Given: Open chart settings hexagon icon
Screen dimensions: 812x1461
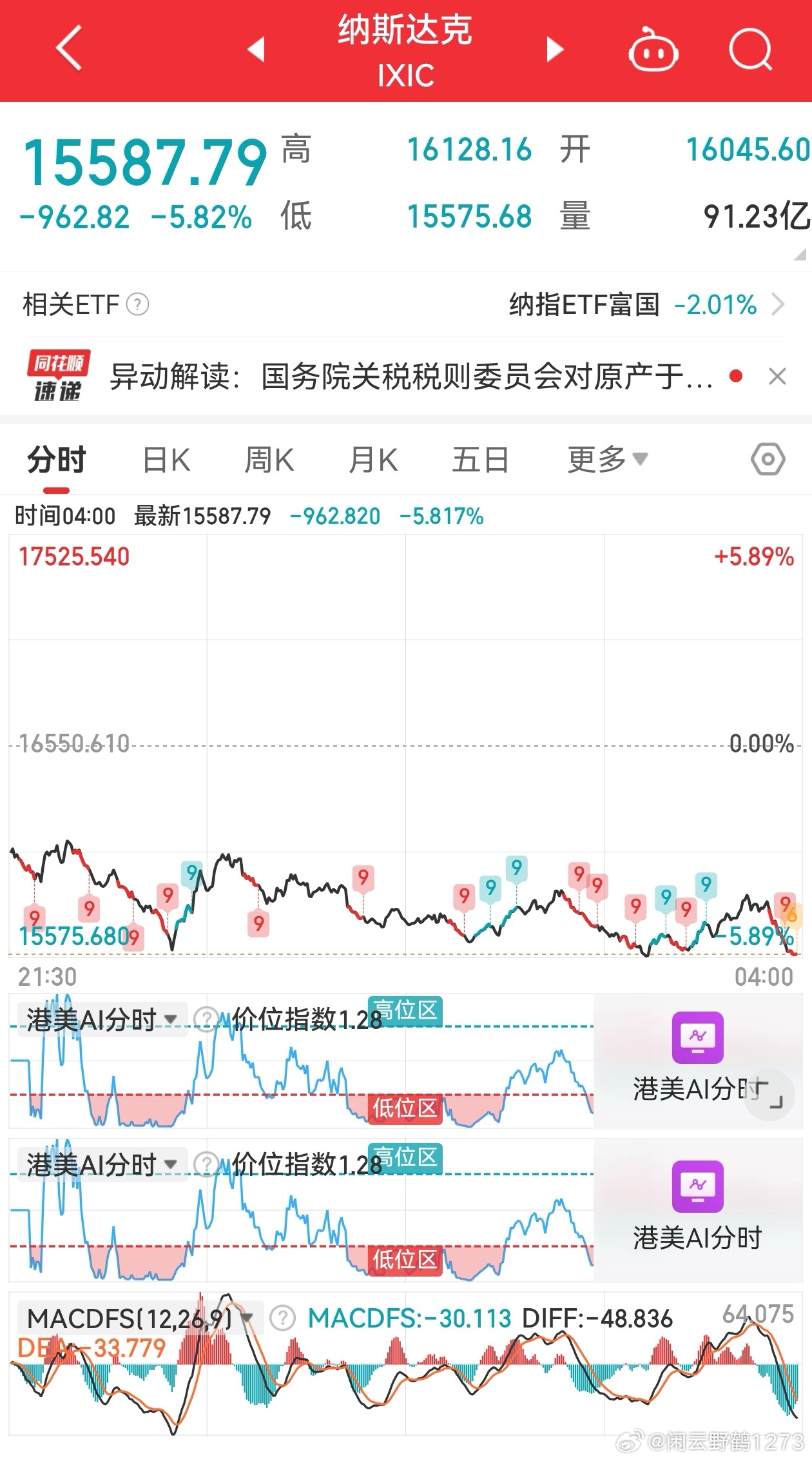Looking at the screenshot, I should tap(768, 460).
